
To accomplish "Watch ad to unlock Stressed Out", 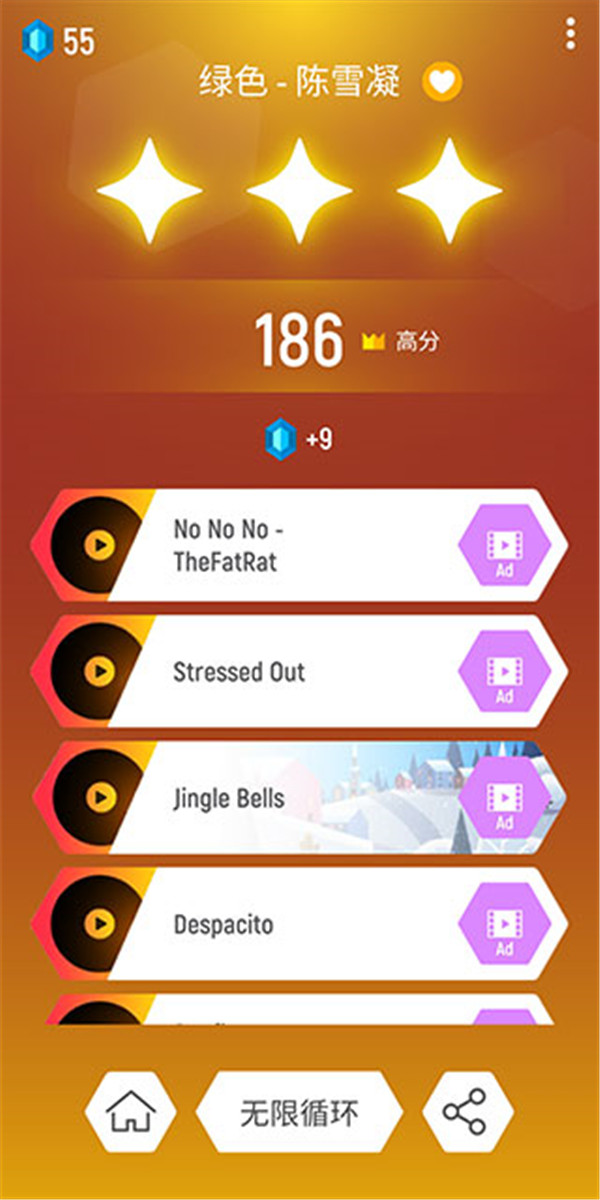I will pyautogui.click(x=504, y=671).
